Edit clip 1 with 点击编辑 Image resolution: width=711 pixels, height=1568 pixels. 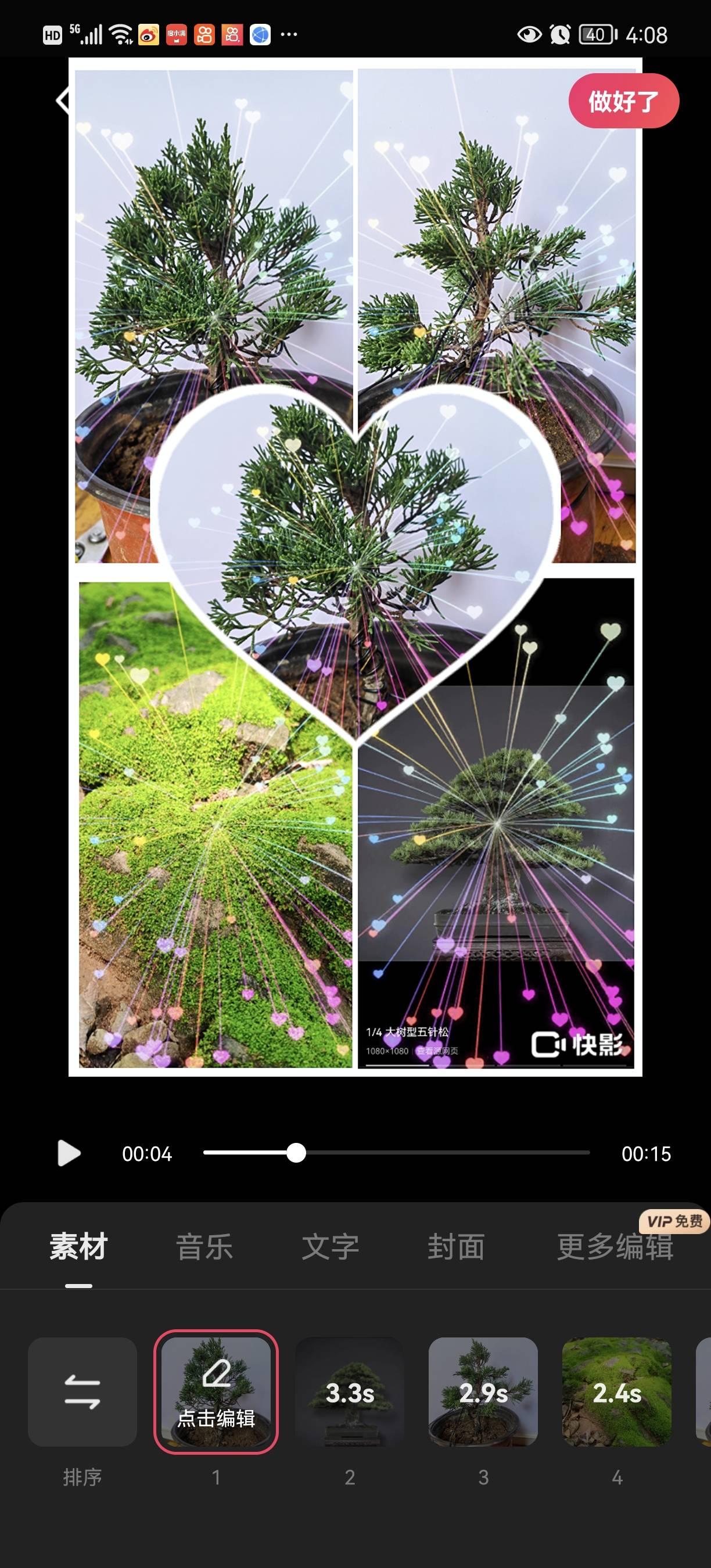(x=216, y=1391)
